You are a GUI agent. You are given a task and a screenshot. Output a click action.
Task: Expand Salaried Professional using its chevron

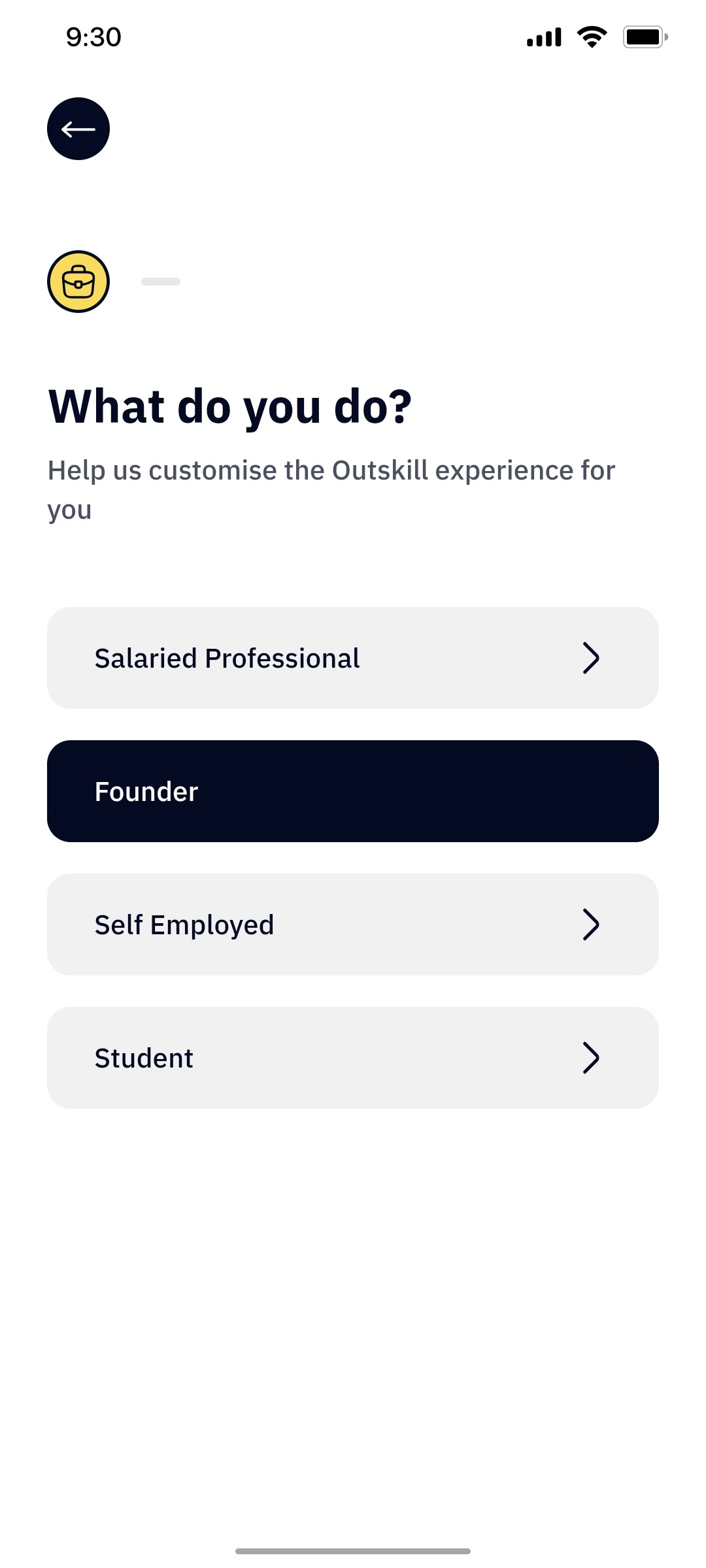(590, 657)
